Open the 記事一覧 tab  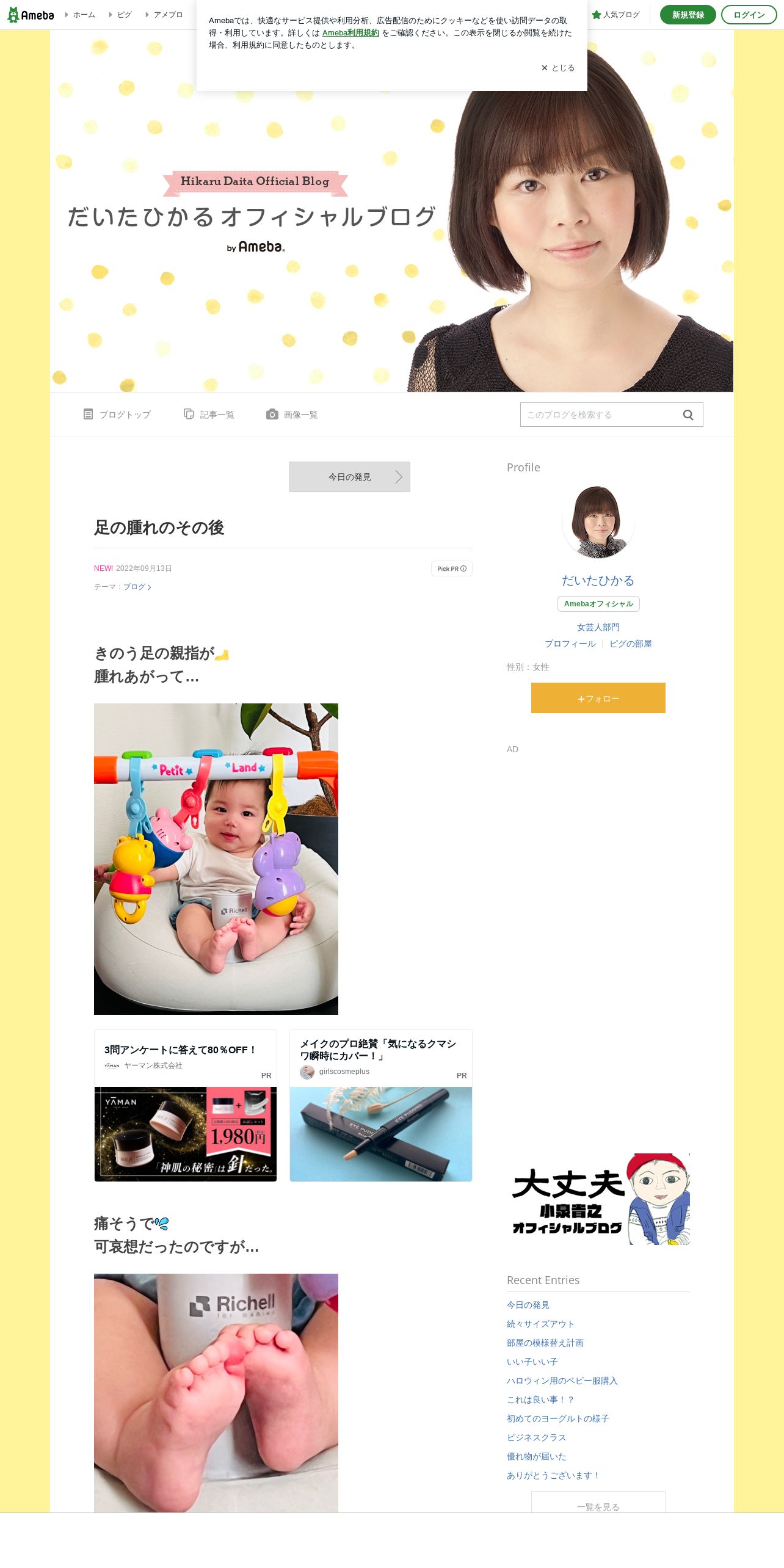tap(209, 415)
